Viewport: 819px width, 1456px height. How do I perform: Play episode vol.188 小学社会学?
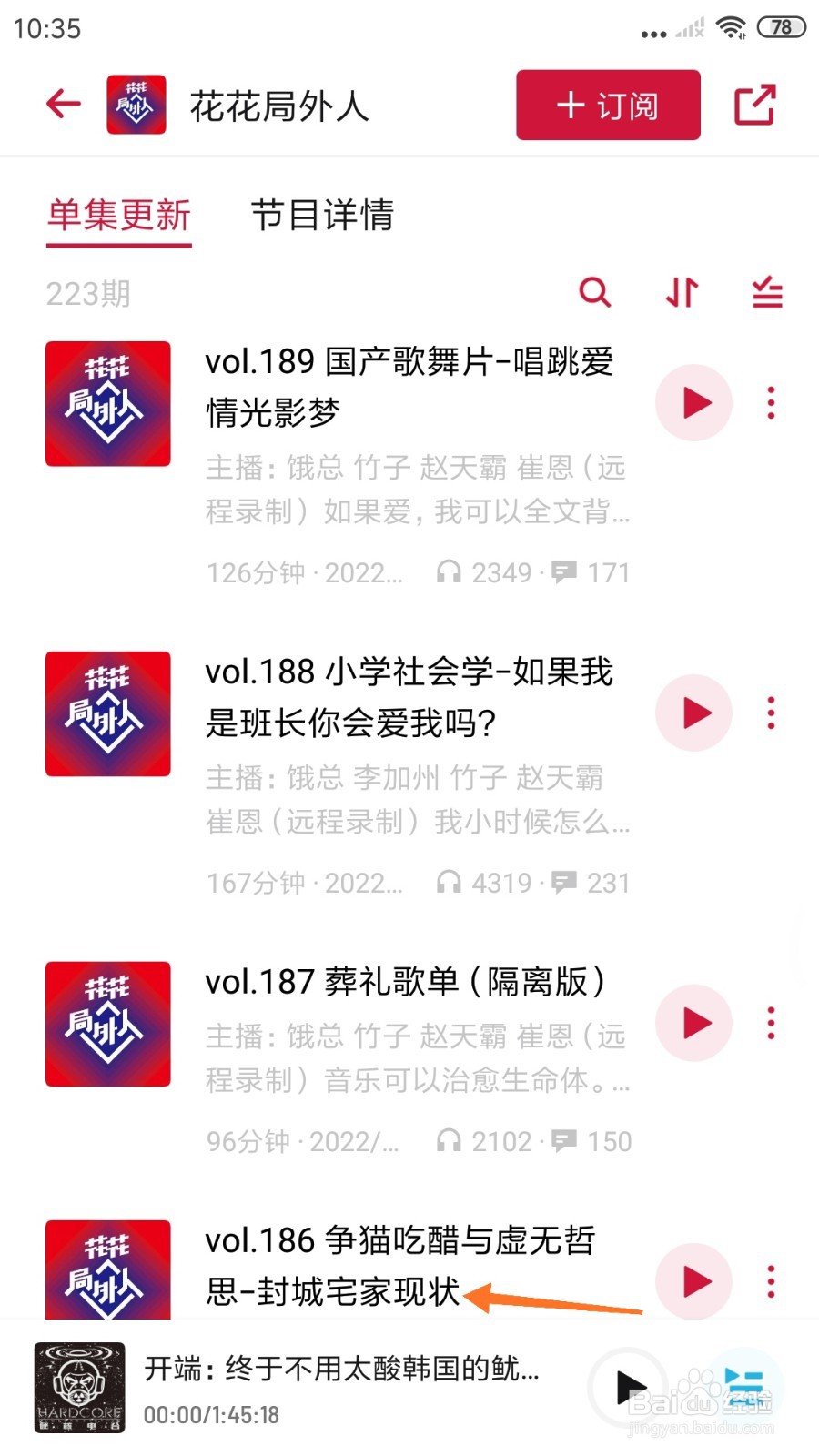693,713
